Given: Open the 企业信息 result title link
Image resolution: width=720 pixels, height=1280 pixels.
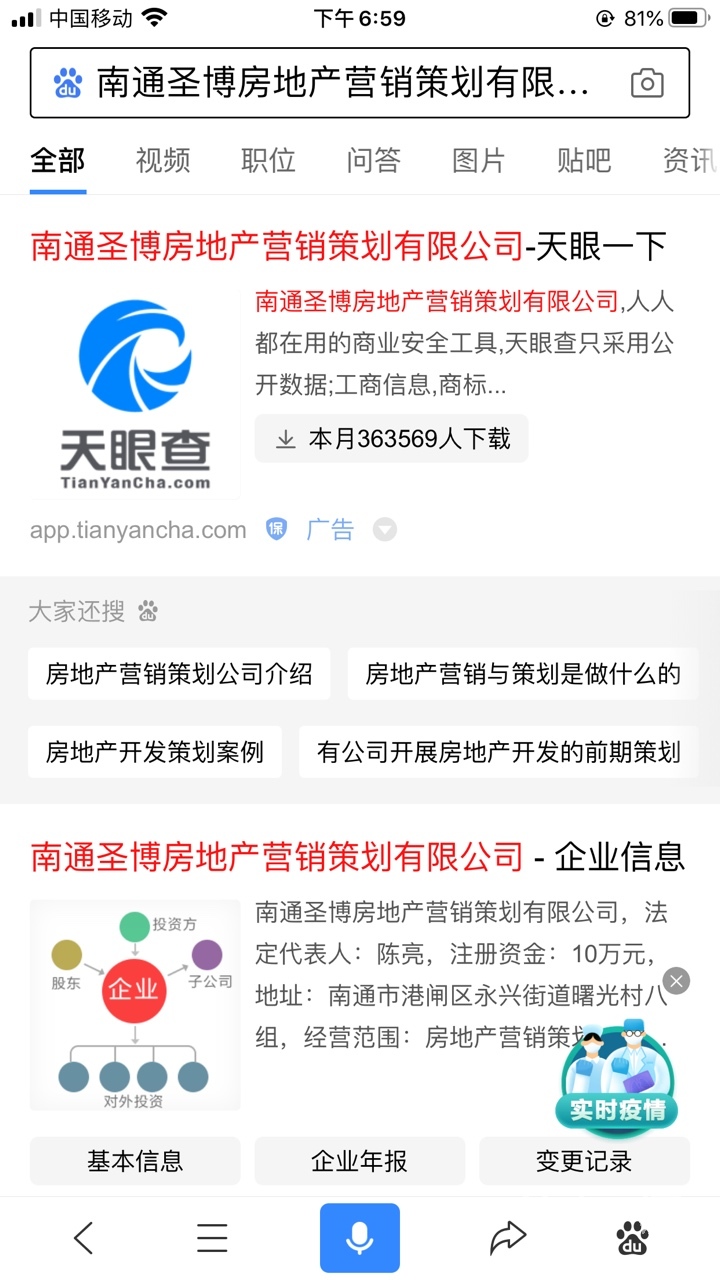Looking at the screenshot, I should [x=357, y=856].
